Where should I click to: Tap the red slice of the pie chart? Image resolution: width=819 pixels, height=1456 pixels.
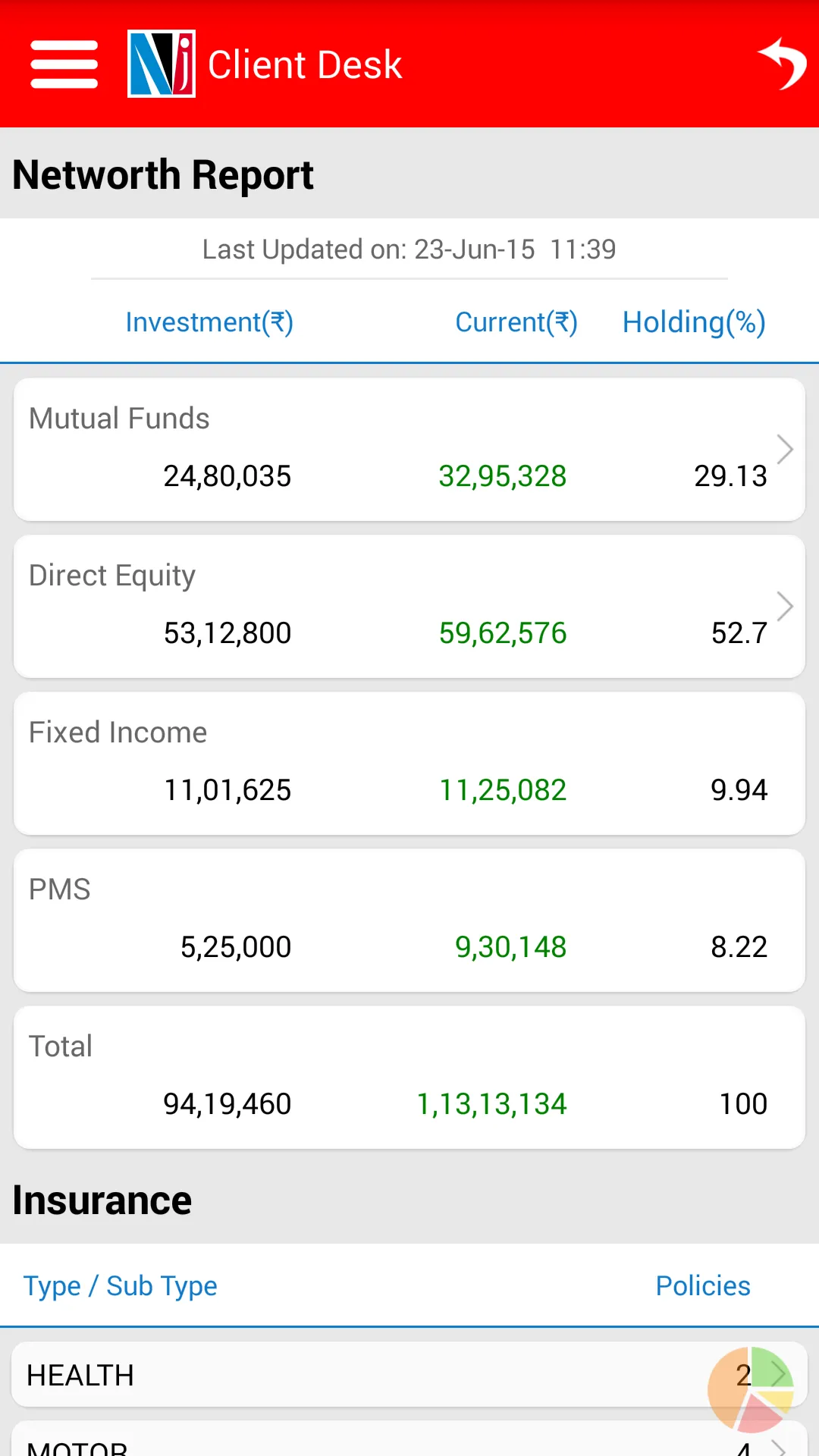[757, 1415]
